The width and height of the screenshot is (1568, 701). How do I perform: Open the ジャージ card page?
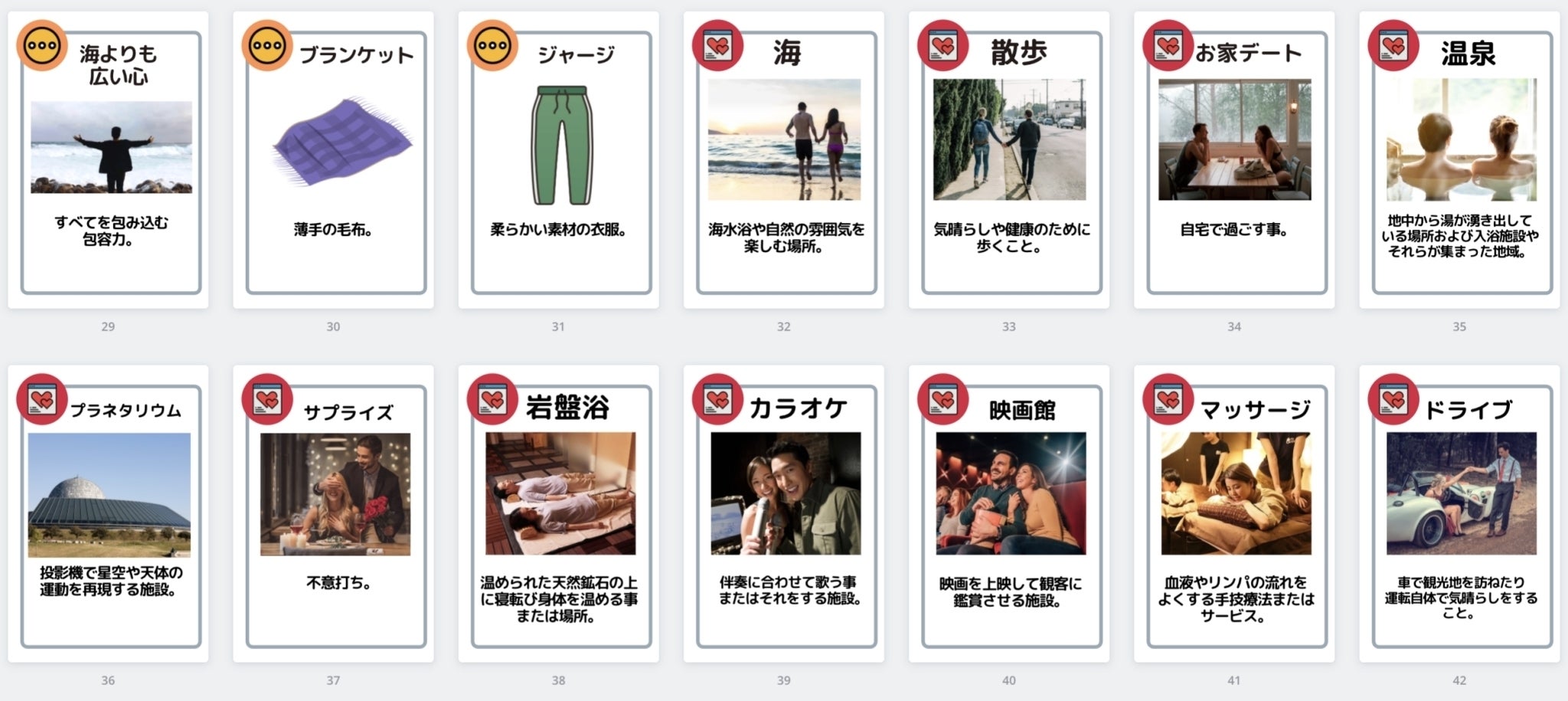click(x=558, y=160)
